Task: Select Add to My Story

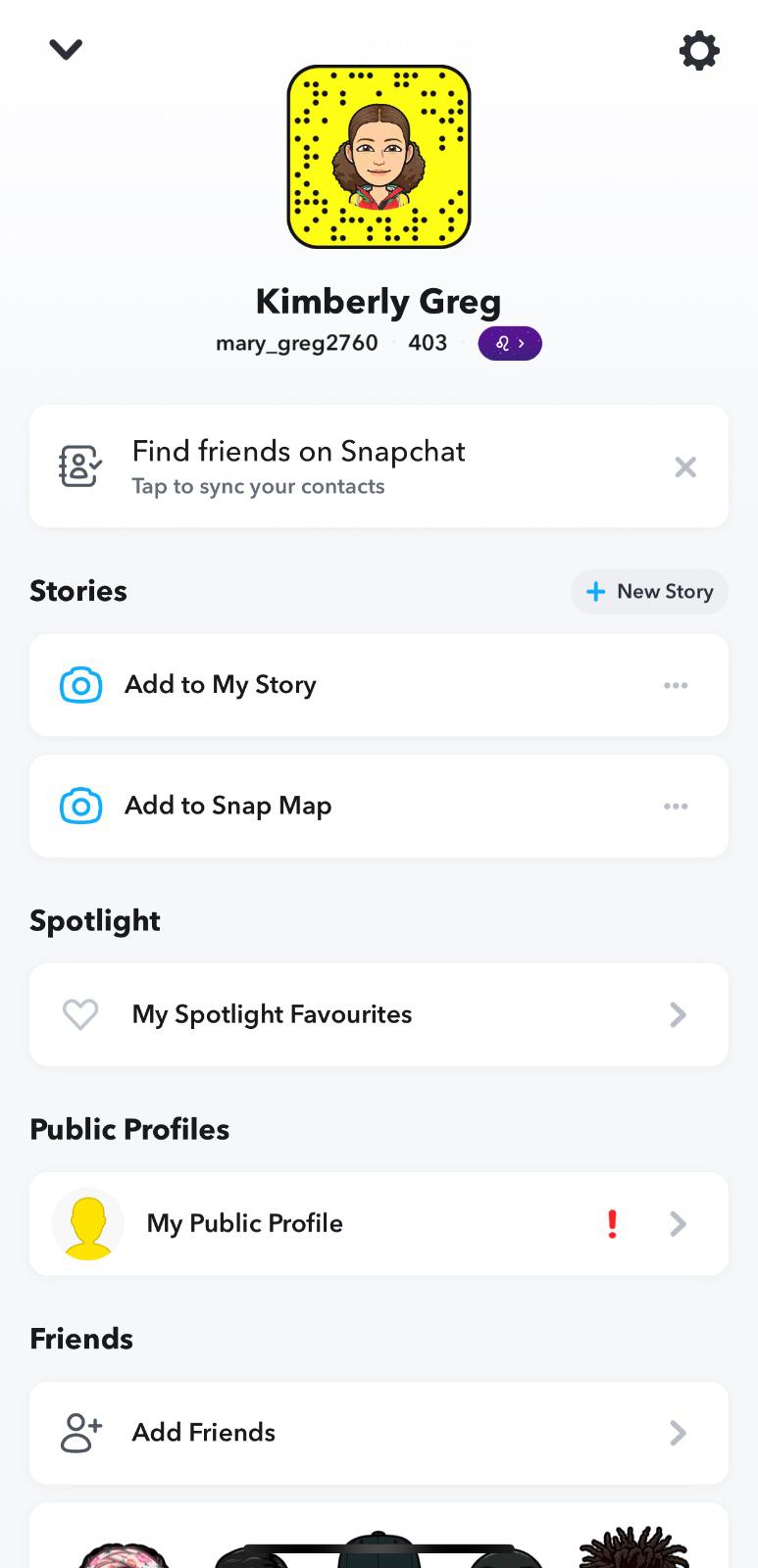Action: tap(221, 685)
